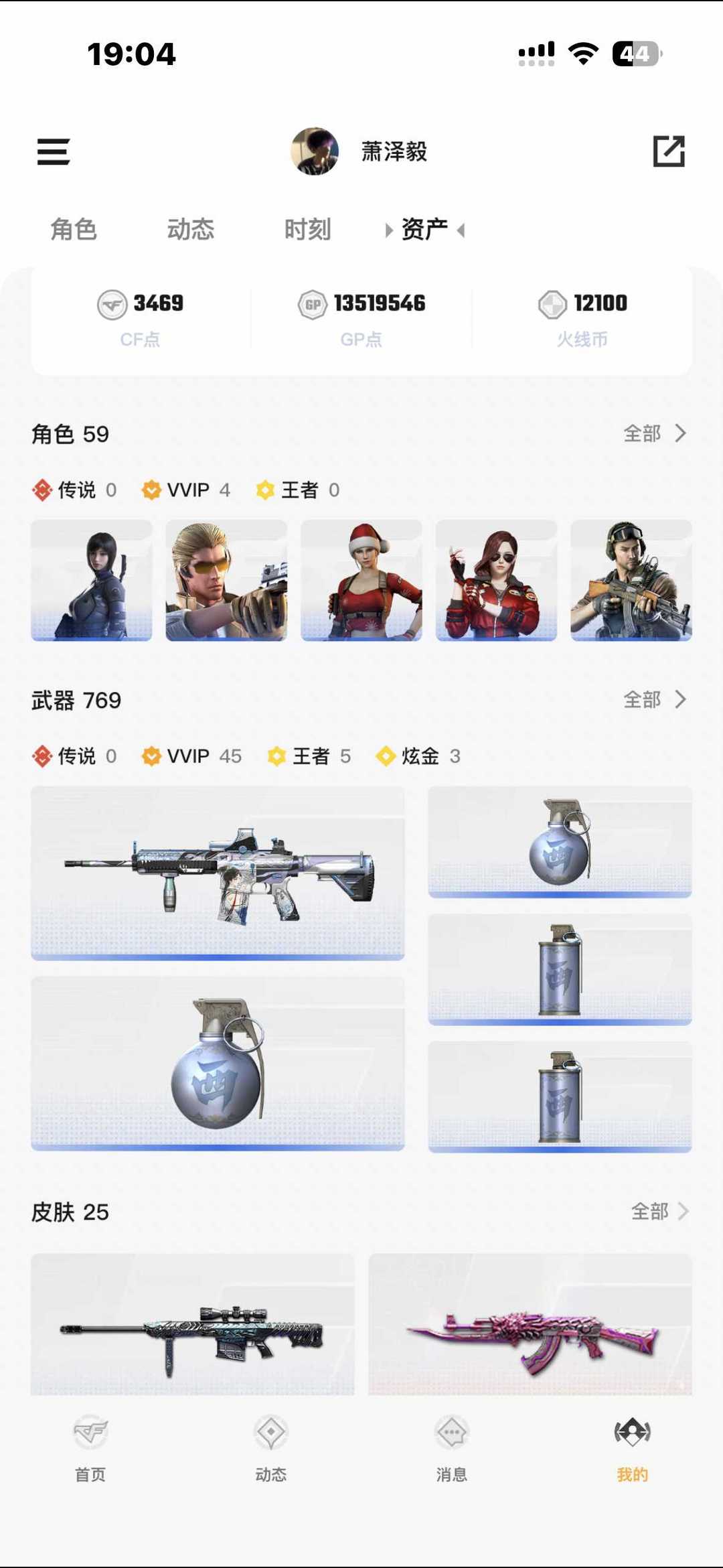View all 25 skins via 全部
The width and height of the screenshot is (723, 1568).
coord(659,1211)
